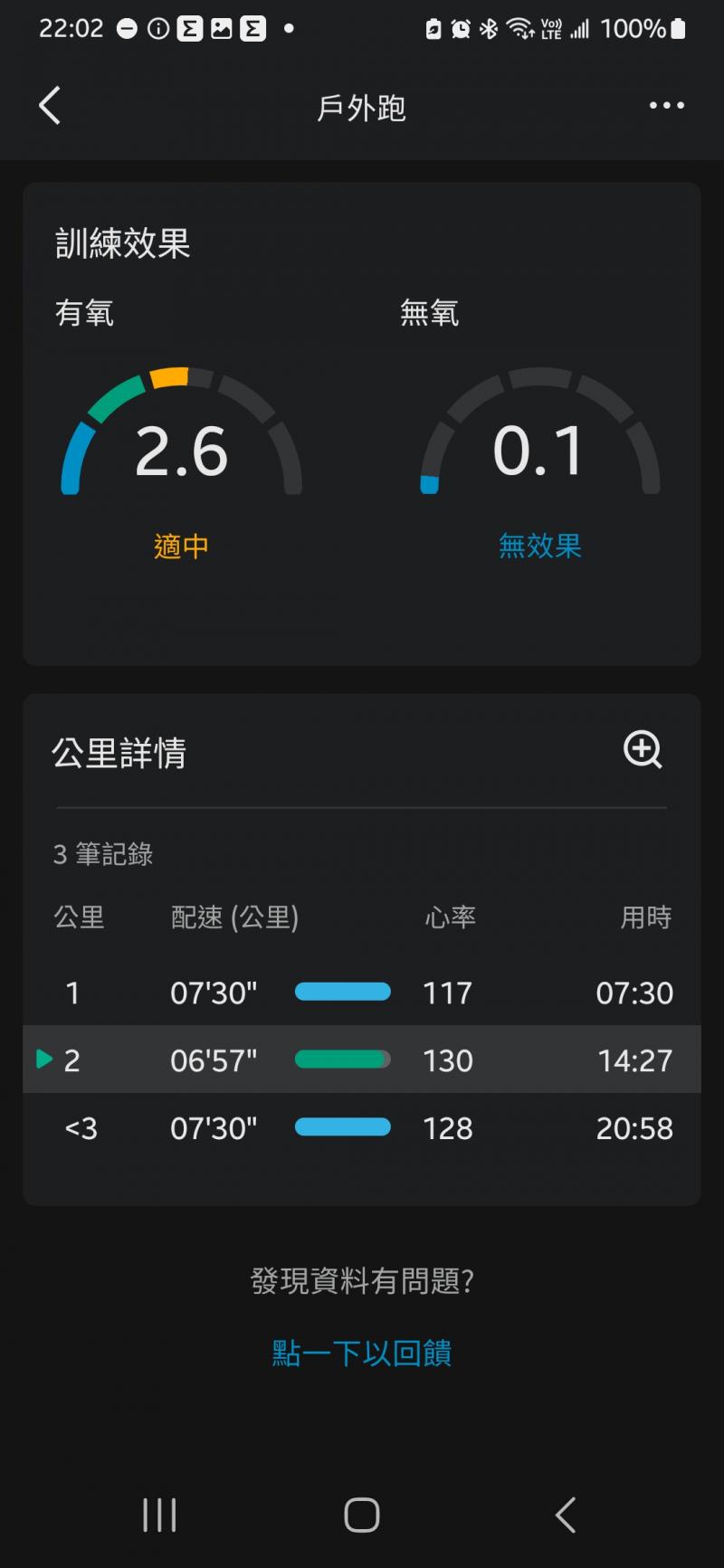The width and height of the screenshot is (724, 1568).
Task: Open the three-dot overflow menu
Action: pos(666,106)
